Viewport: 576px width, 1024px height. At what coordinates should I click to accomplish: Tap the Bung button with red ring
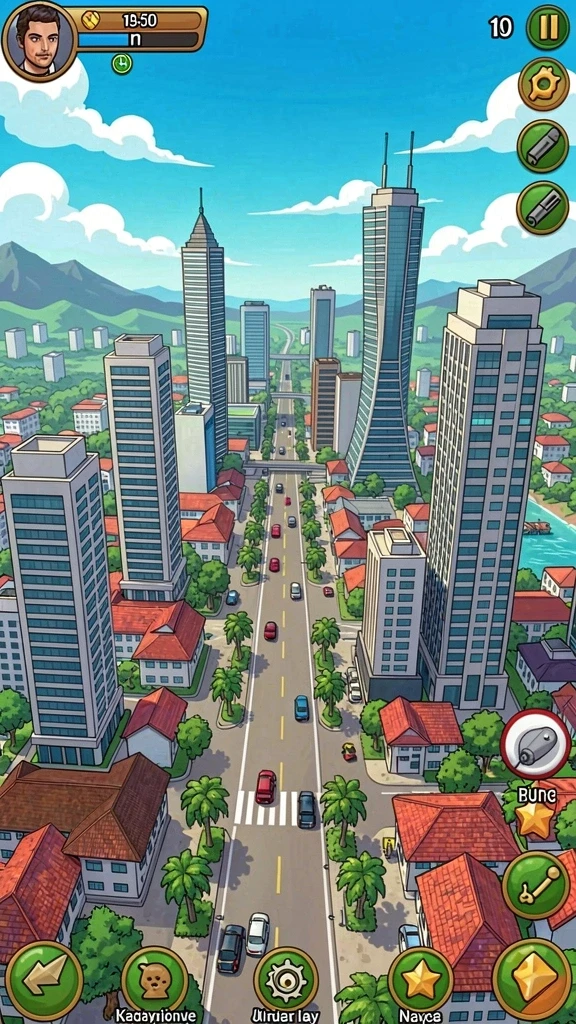[536, 744]
